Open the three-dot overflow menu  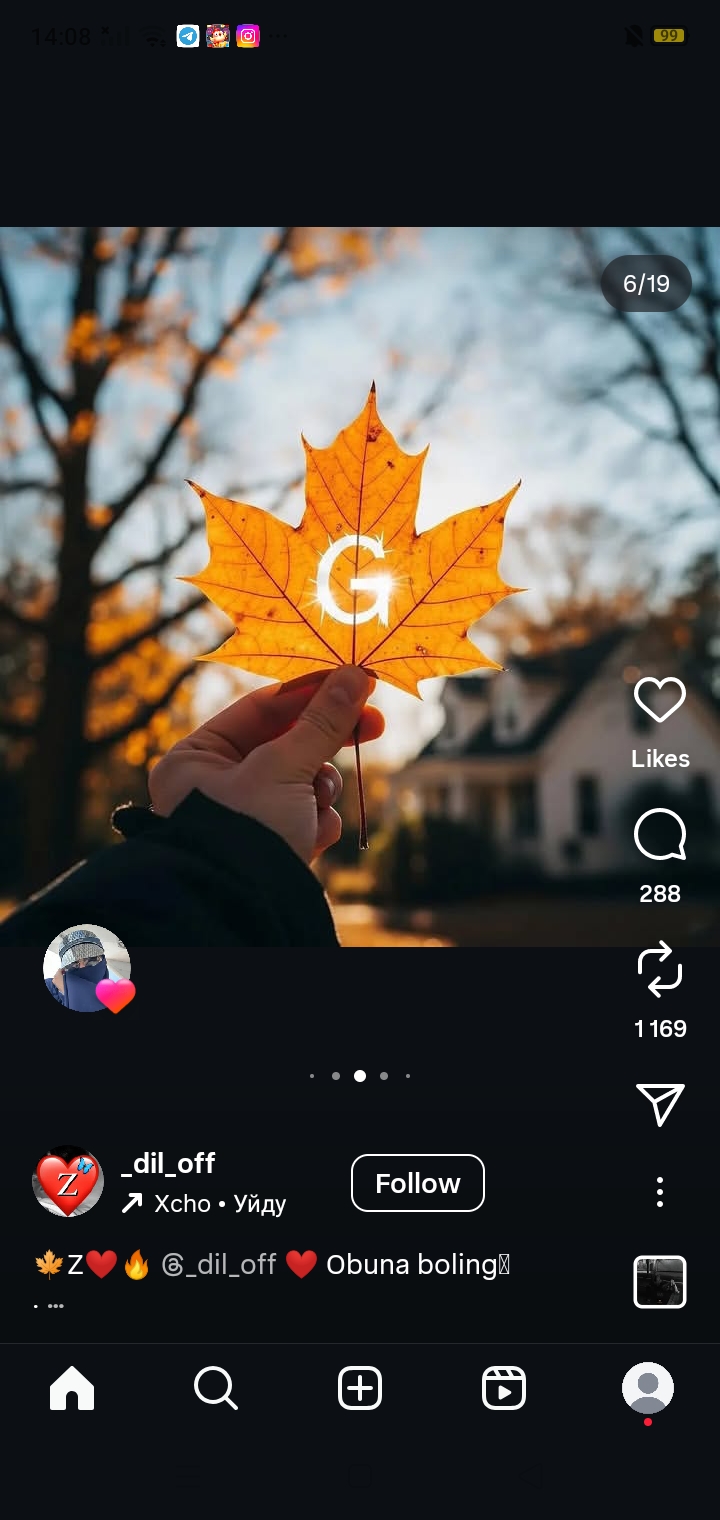tap(660, 1191)
